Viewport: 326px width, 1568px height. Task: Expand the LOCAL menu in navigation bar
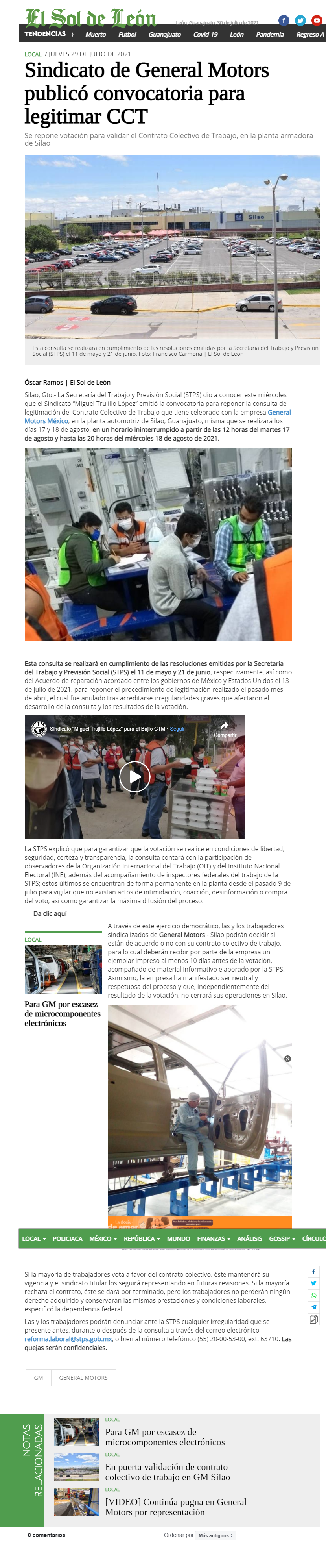click(x=33, y=1238)
